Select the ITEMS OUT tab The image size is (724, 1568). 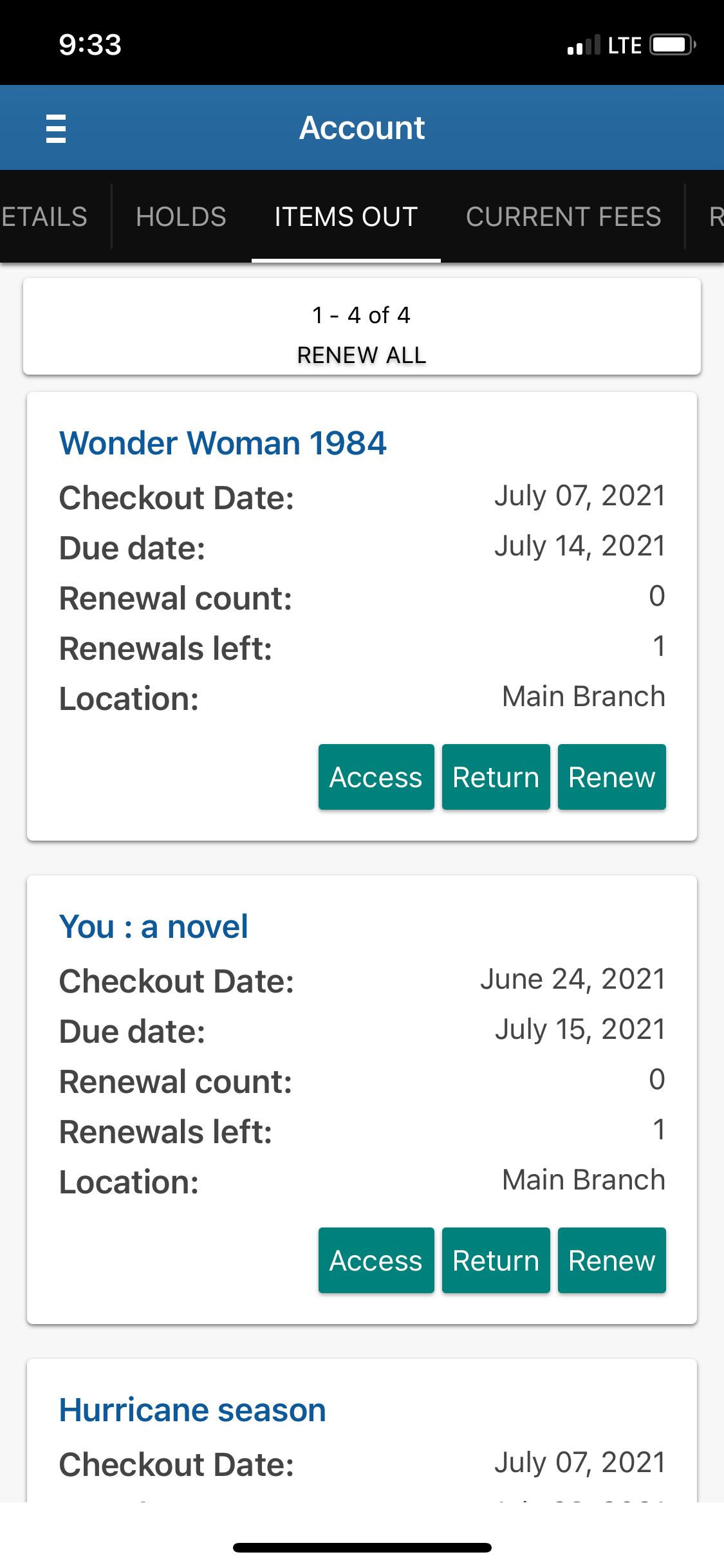tap(346, 216)
